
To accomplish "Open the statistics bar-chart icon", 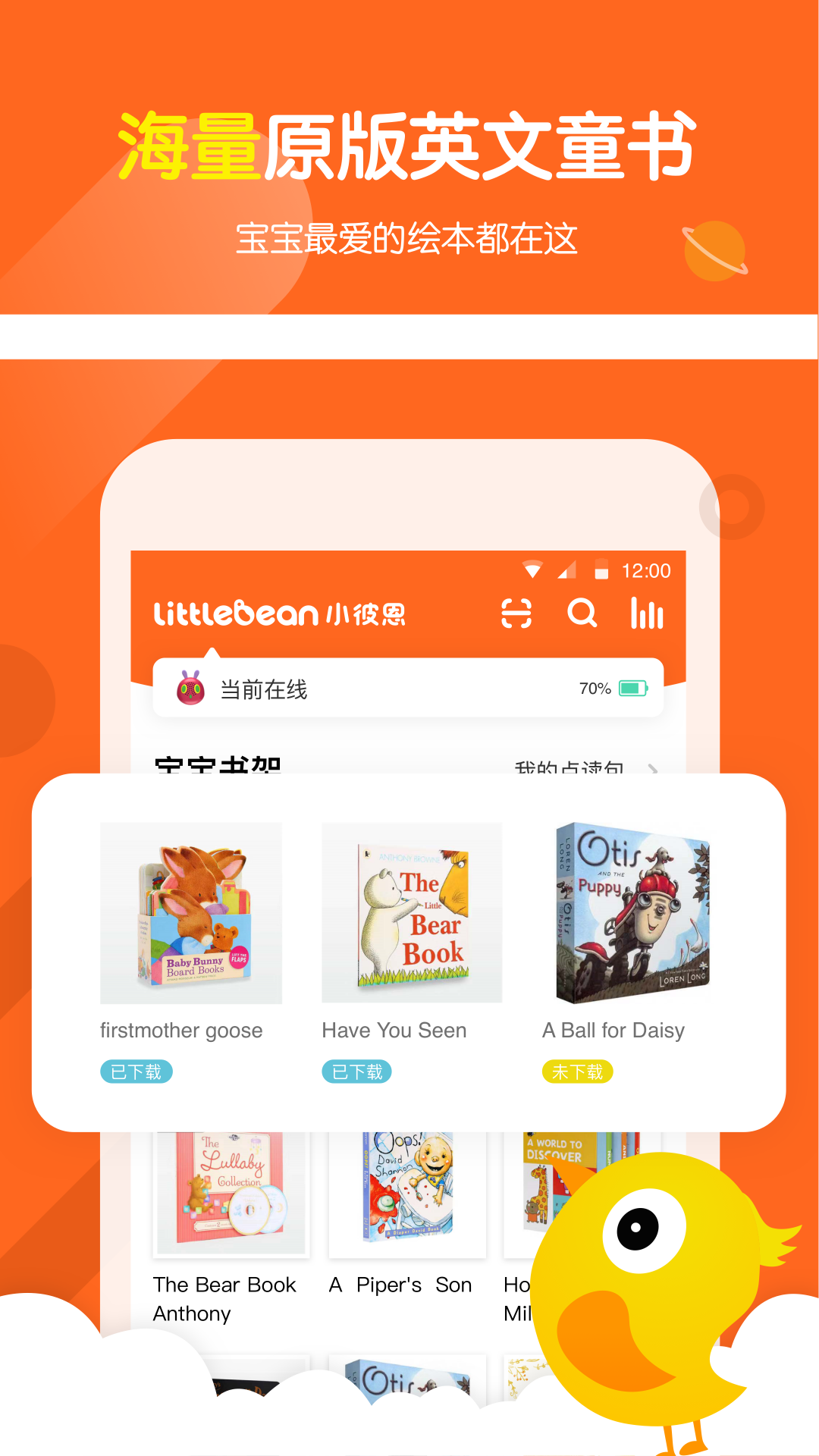I will (x=648, y=613).
